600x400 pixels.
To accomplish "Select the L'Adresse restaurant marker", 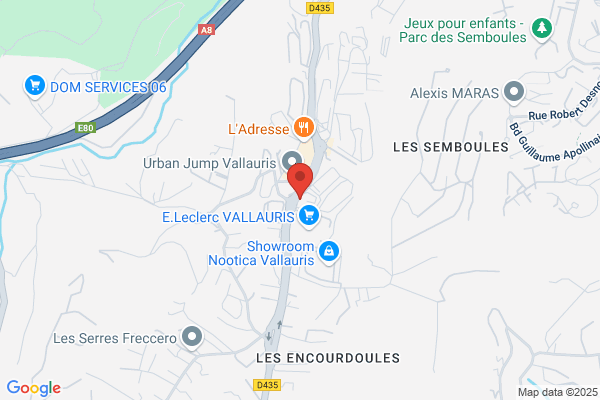I will (x=304, y=129).
